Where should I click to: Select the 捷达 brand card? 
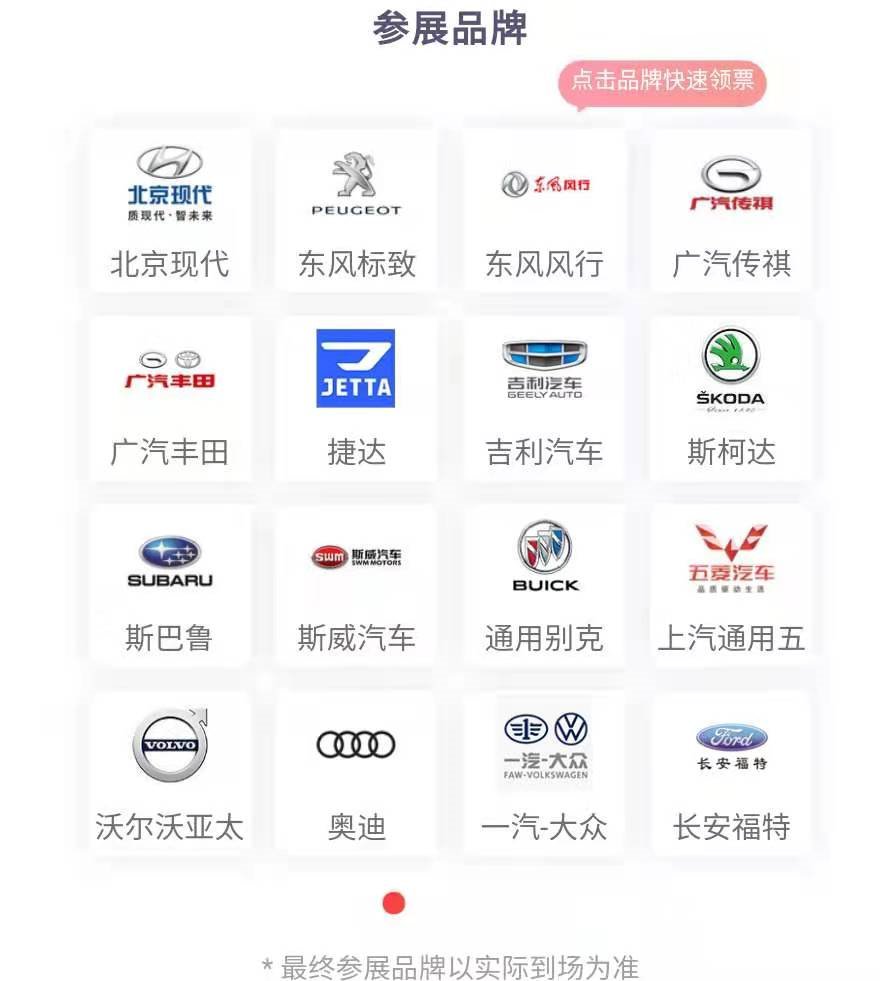pyautogui.click(x=356, y=398)
